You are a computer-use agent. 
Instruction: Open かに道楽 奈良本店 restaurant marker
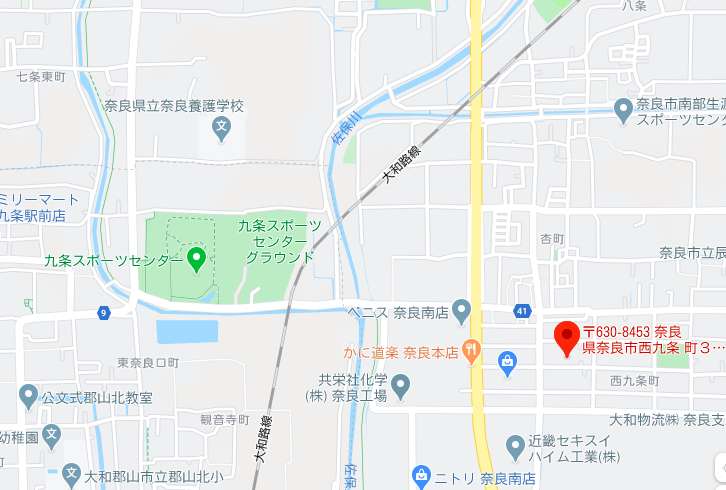point(472,352)
